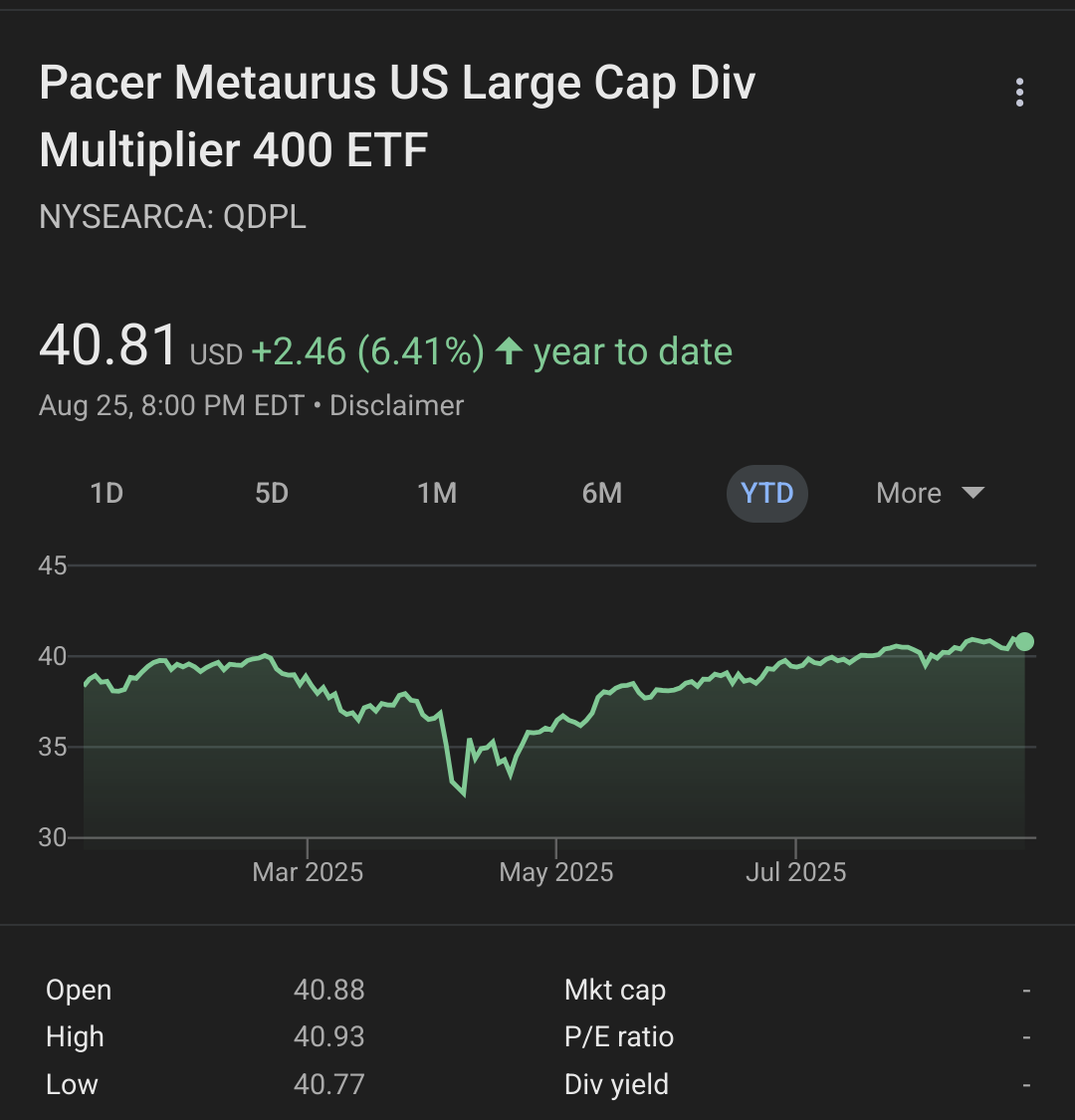The height and width of the screenshot is (1120, 1075).
Task: Select the 5D time range
Action: [272, 494]
